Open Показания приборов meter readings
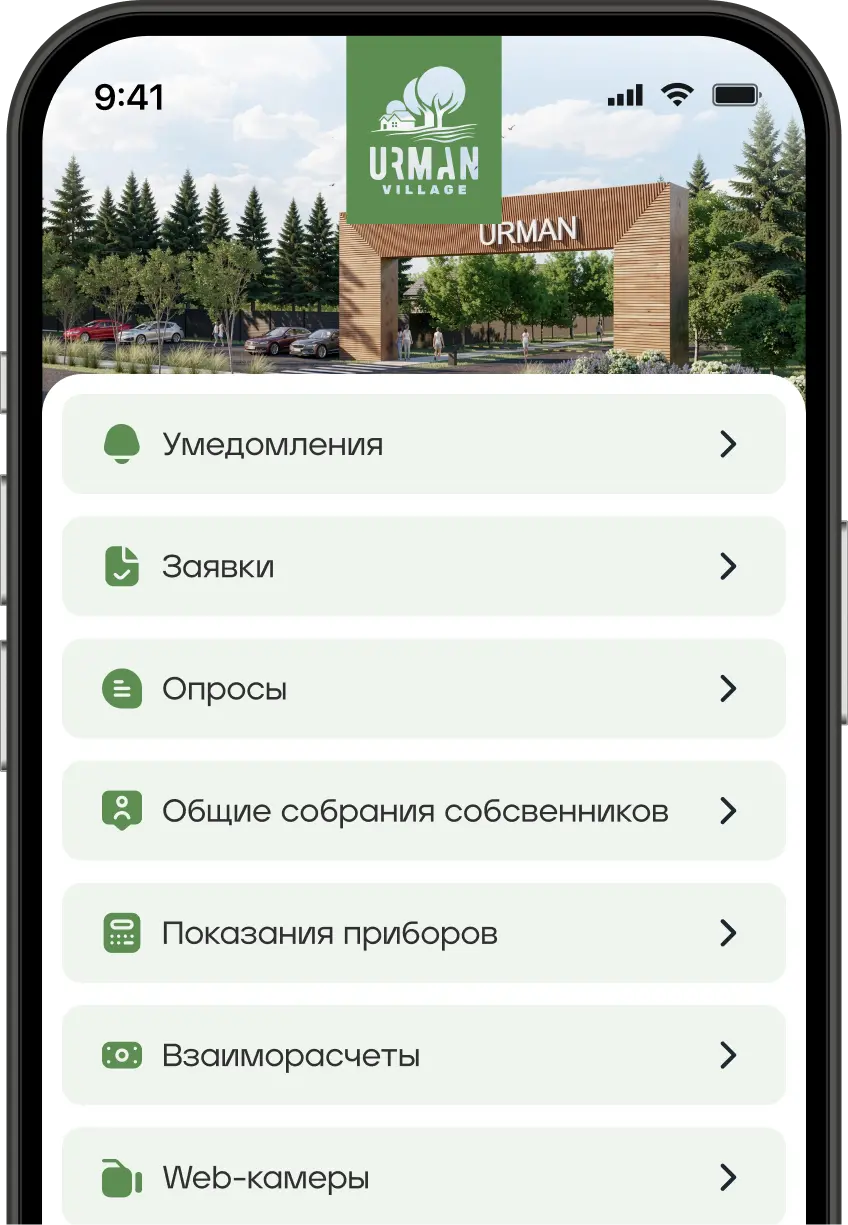The width and height of the screenshot is (848, 1225). tap(423, 933)
